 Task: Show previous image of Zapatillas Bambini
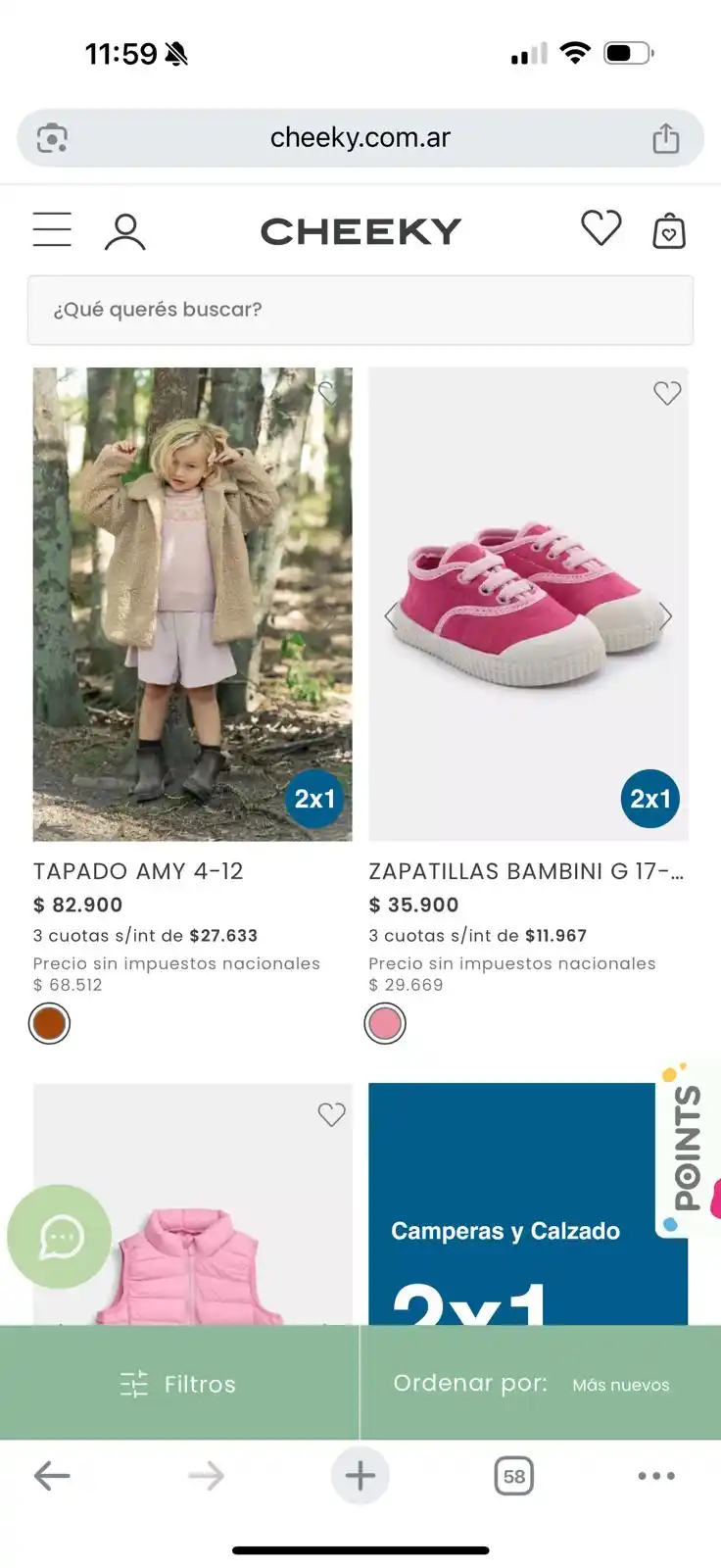391,616
